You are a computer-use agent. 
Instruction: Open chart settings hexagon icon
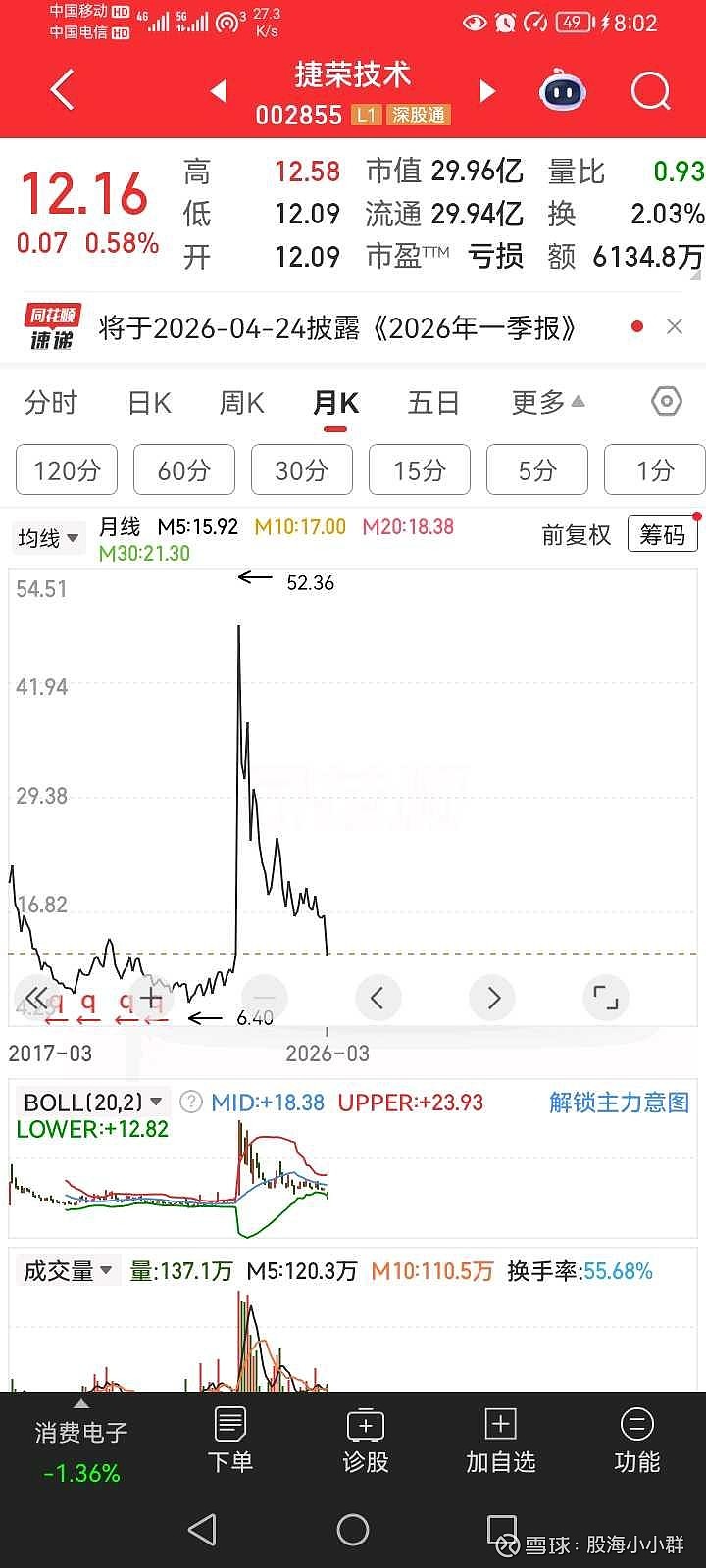[666, 402]
